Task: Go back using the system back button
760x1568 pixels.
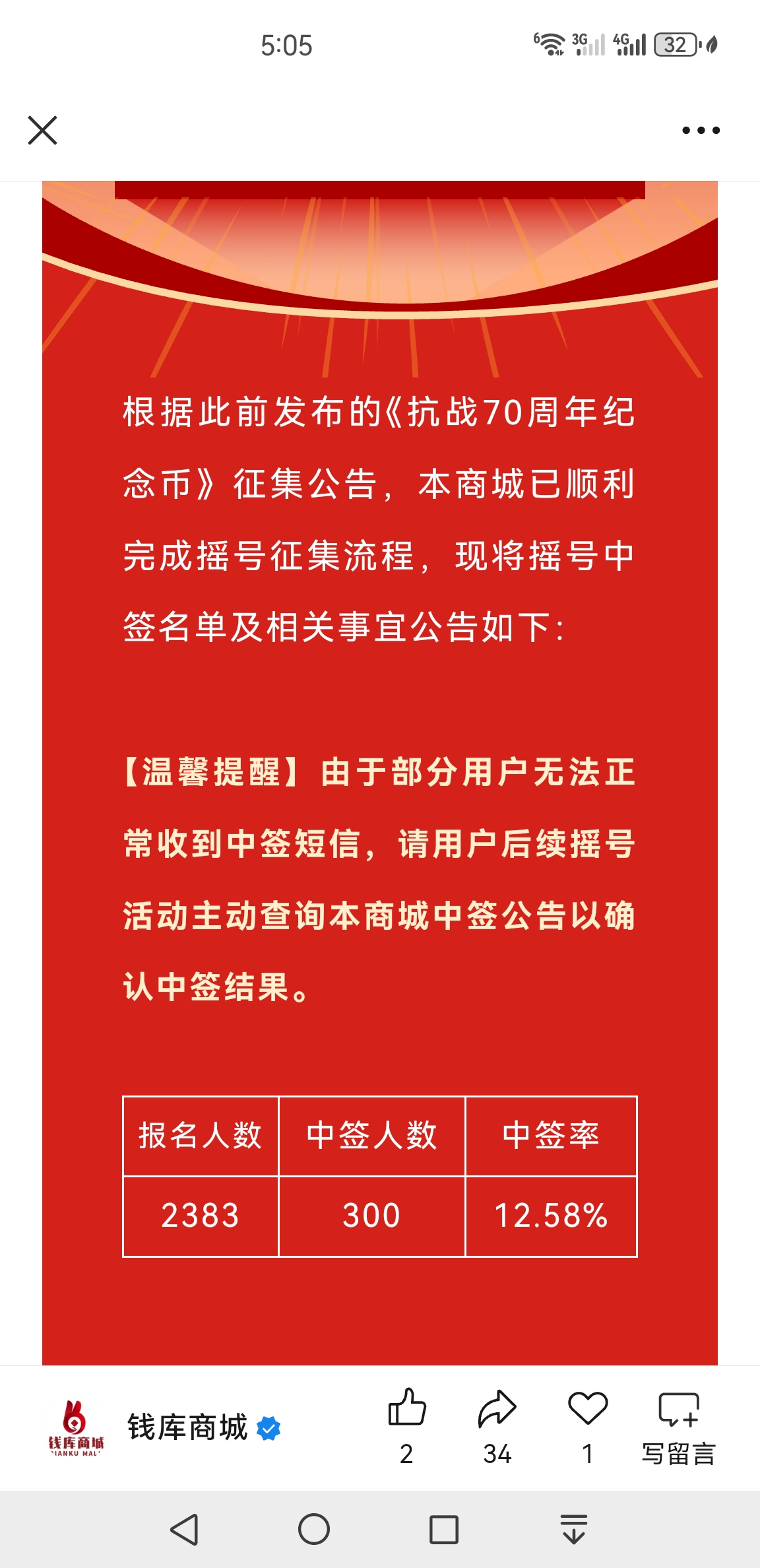Action: [185, 1528]
